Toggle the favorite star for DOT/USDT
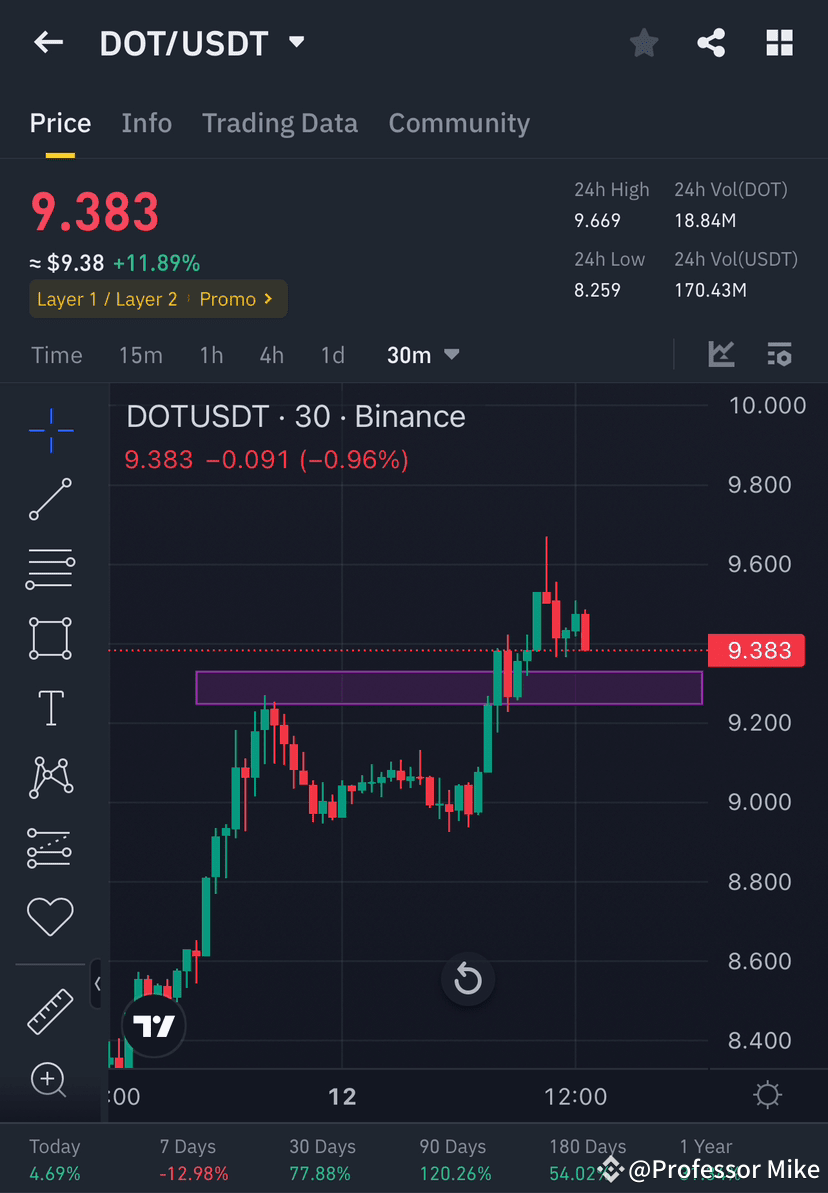The height and width of the screenshot is (1193, 828). coord(643,42)
